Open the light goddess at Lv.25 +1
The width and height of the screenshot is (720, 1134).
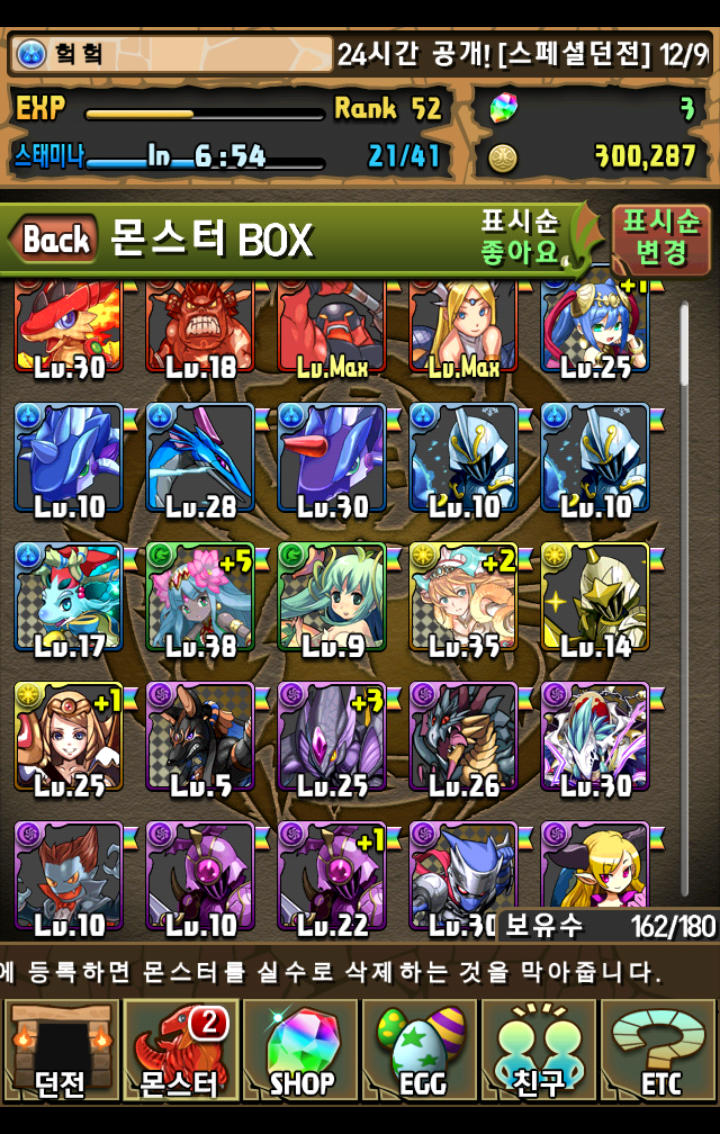tap(68, 738)
